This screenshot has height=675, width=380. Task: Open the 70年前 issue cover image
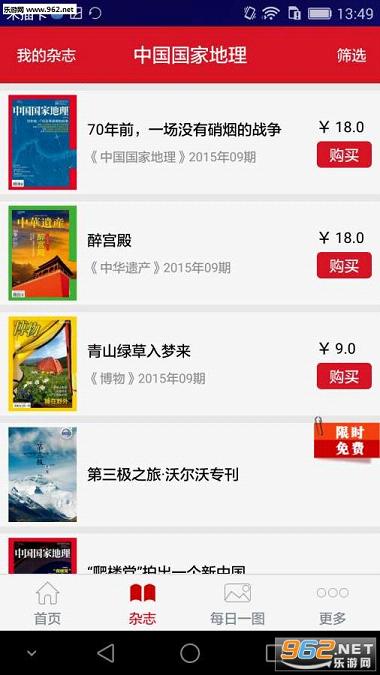pyautogui.click(x=43, y=142)
